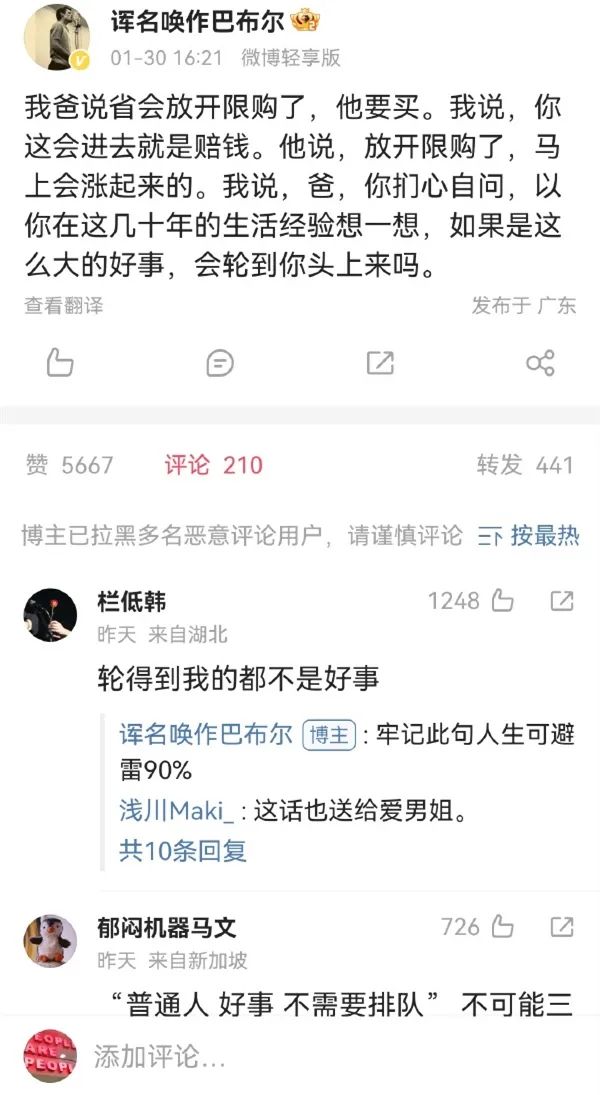Open 诨名唤作巴布尔's profile avatar
This screenshot has width=600, height=1095.
click(x=58, y=38)
